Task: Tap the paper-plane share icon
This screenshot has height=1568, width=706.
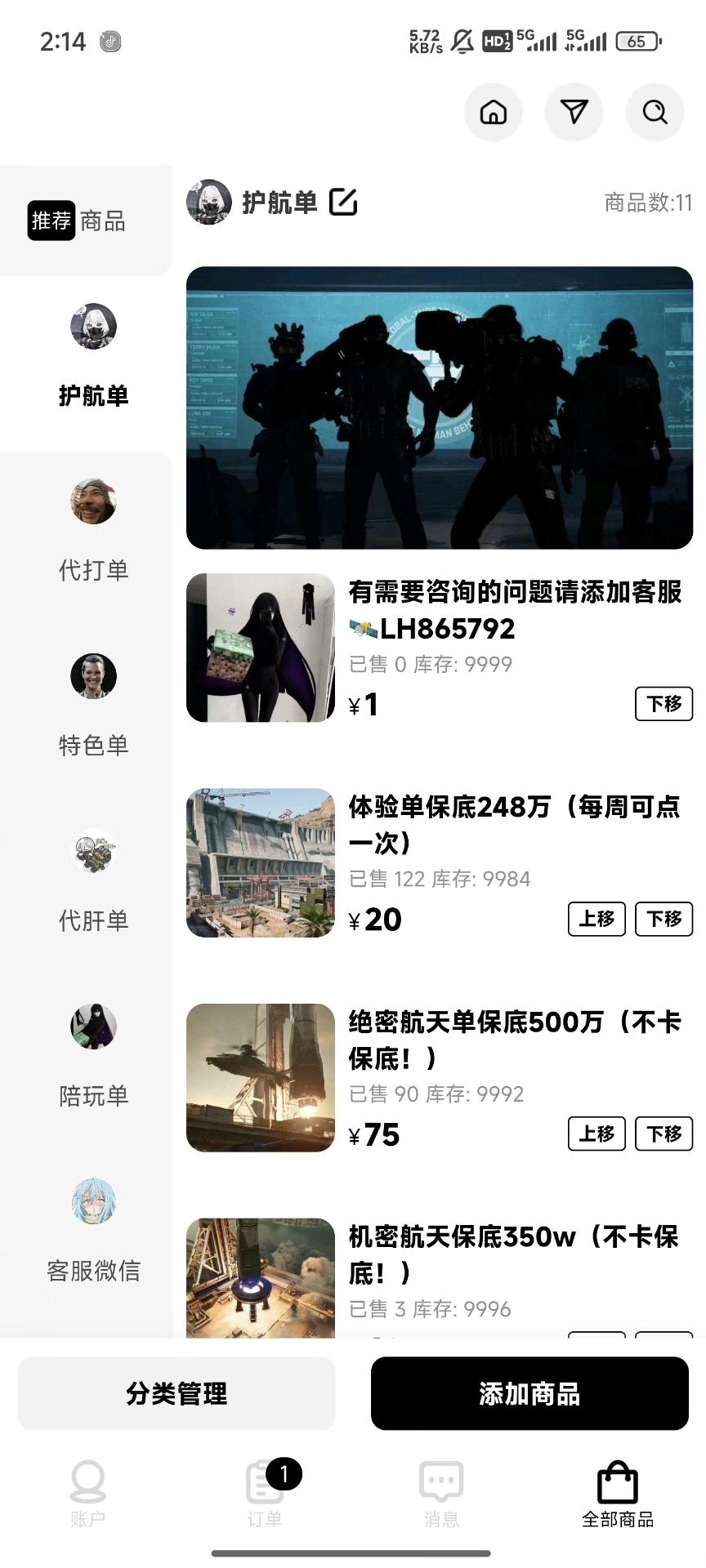Action: (574, 112)
